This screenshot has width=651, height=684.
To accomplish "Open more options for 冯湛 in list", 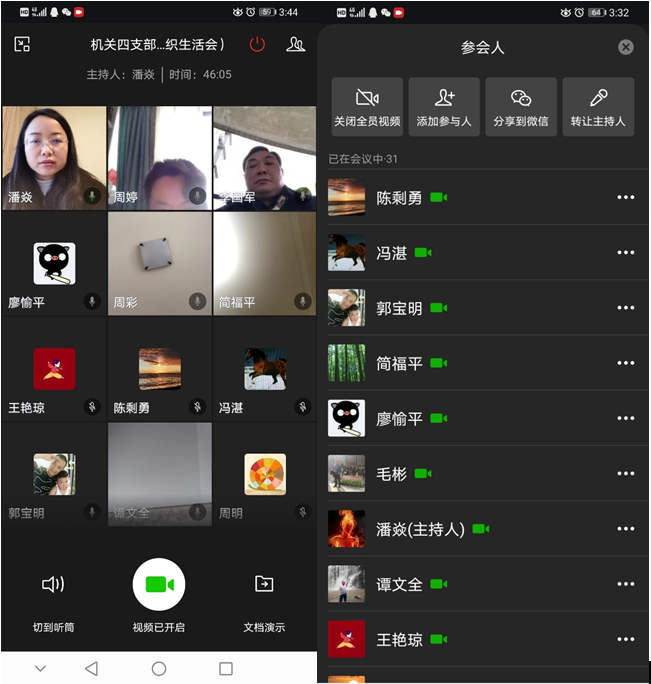I will click(x=626, y=253).
